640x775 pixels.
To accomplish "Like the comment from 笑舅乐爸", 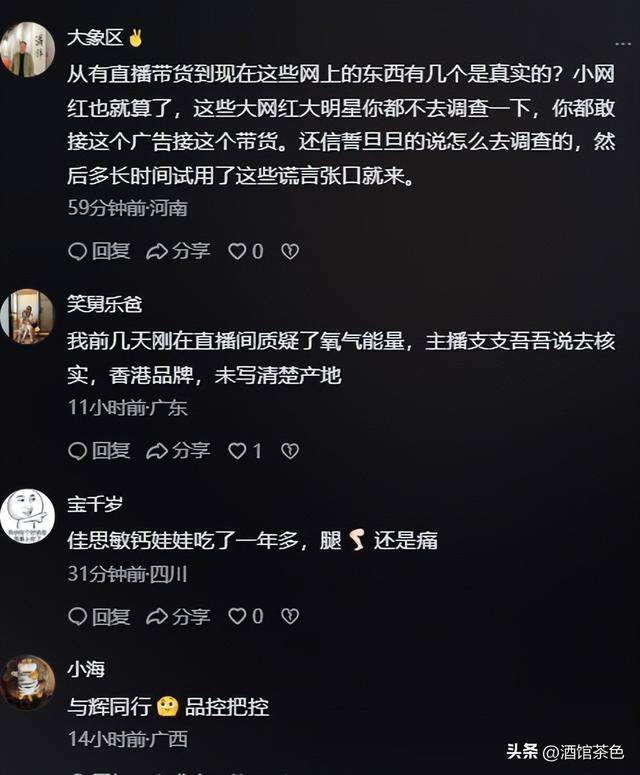I will pos(238,451).
